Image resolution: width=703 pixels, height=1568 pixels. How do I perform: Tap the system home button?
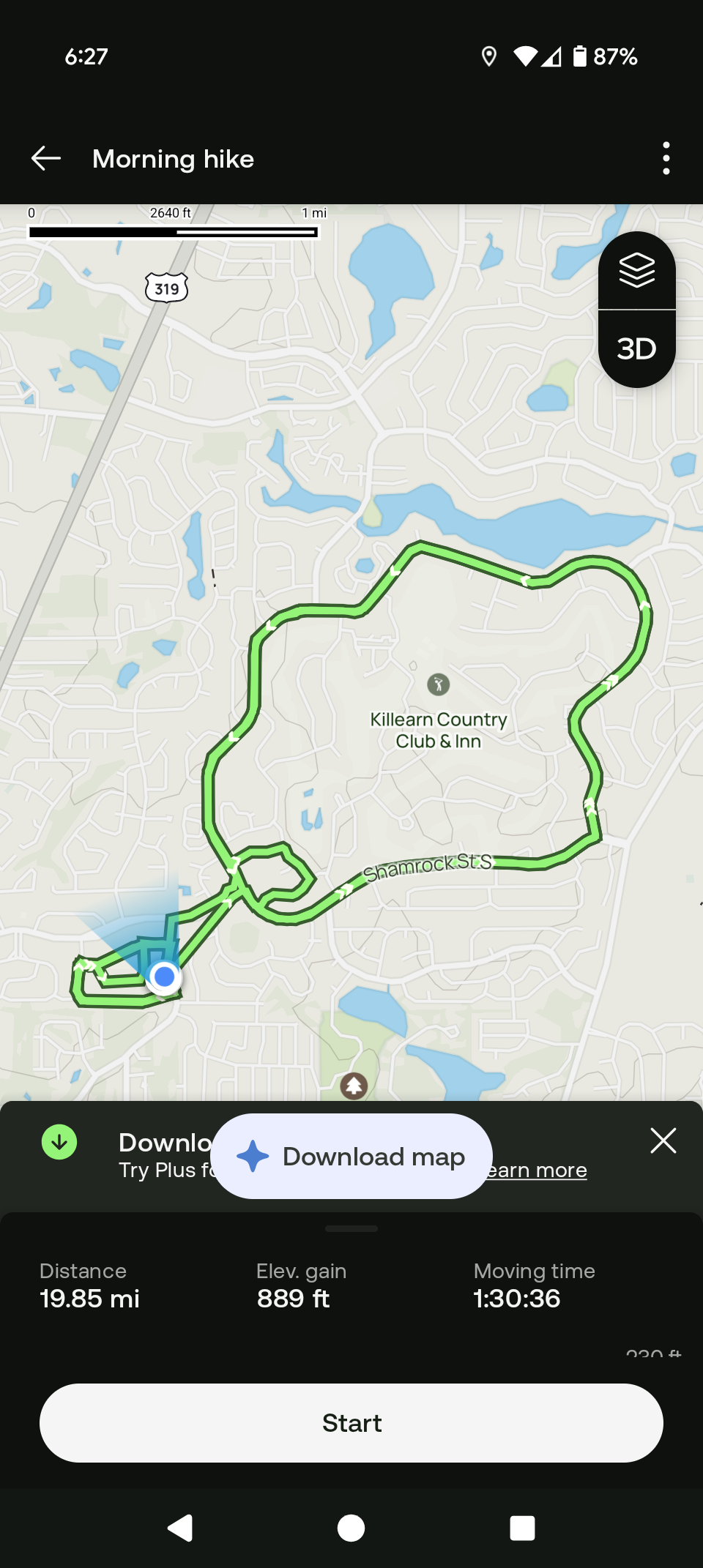pos(351,1528)
